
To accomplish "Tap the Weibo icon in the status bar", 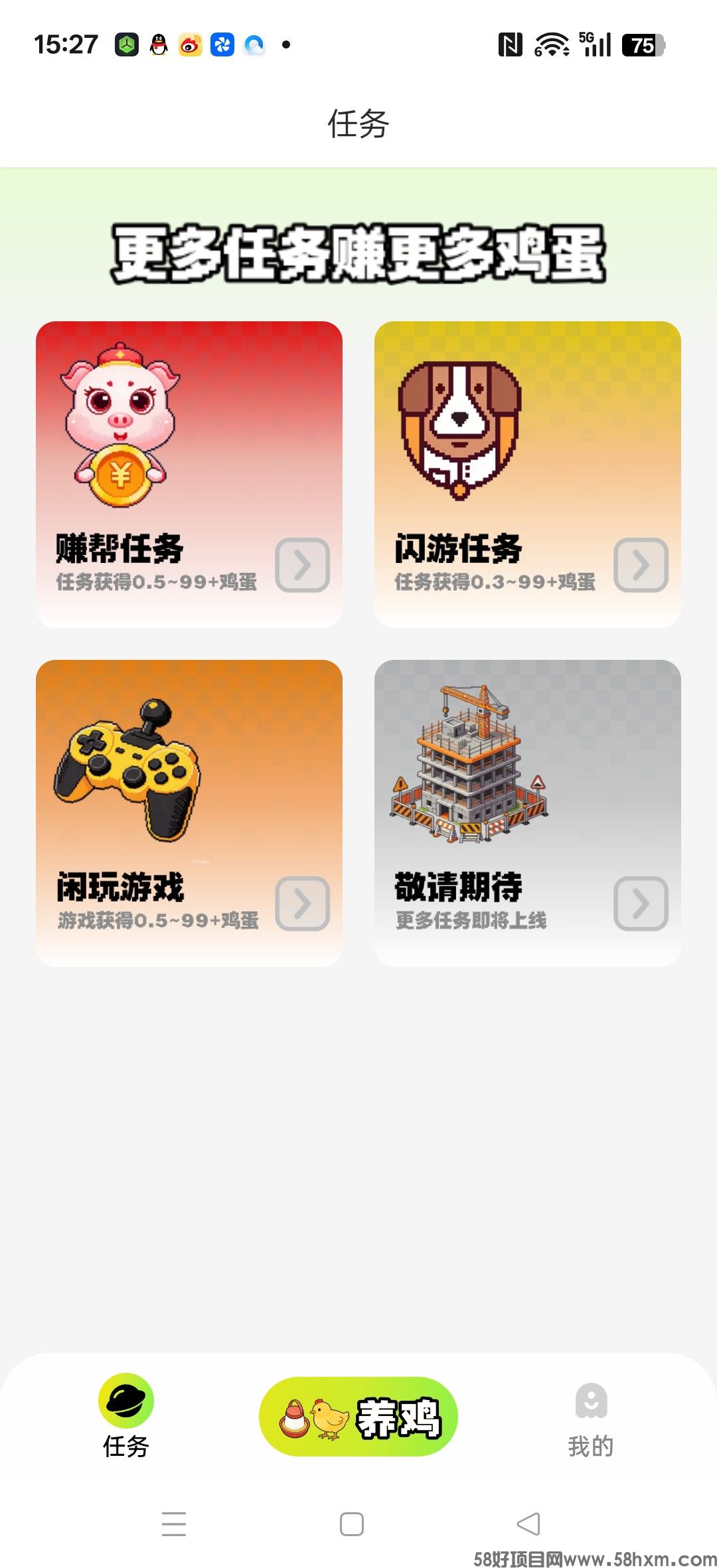I will point(189,44).
